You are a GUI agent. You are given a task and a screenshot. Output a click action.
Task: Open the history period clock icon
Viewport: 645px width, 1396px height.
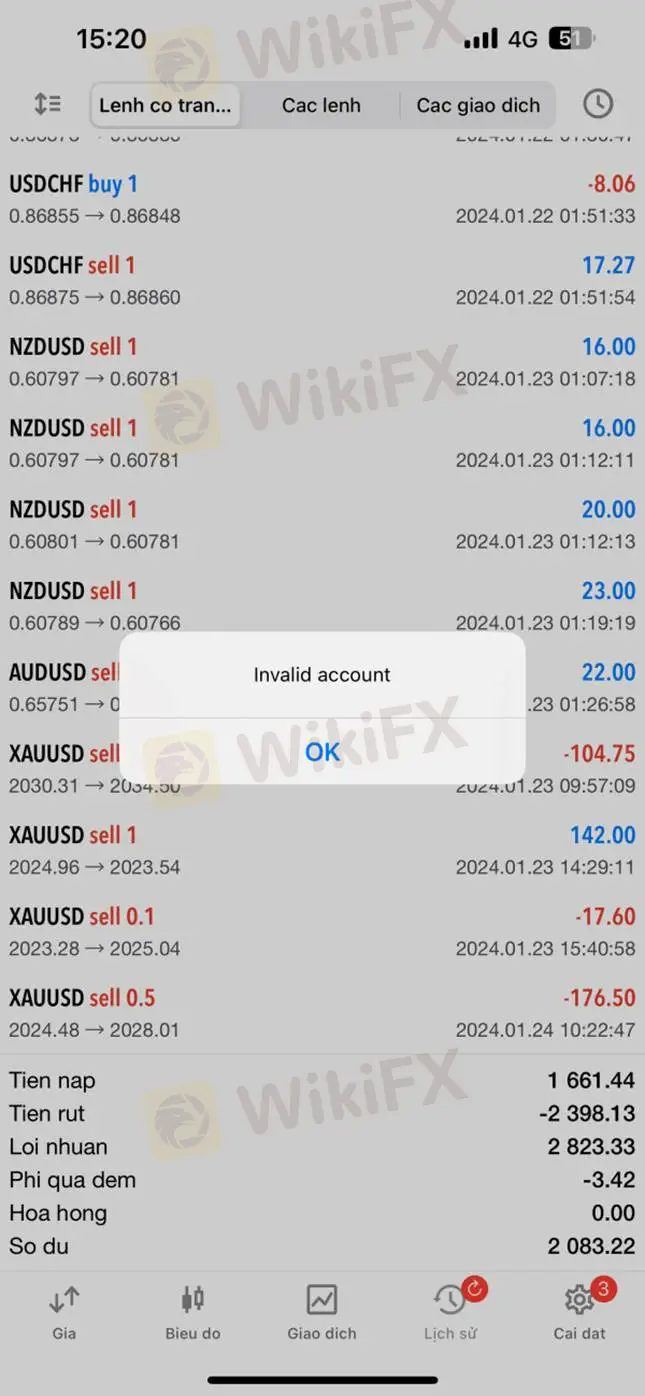pos(597,104)
